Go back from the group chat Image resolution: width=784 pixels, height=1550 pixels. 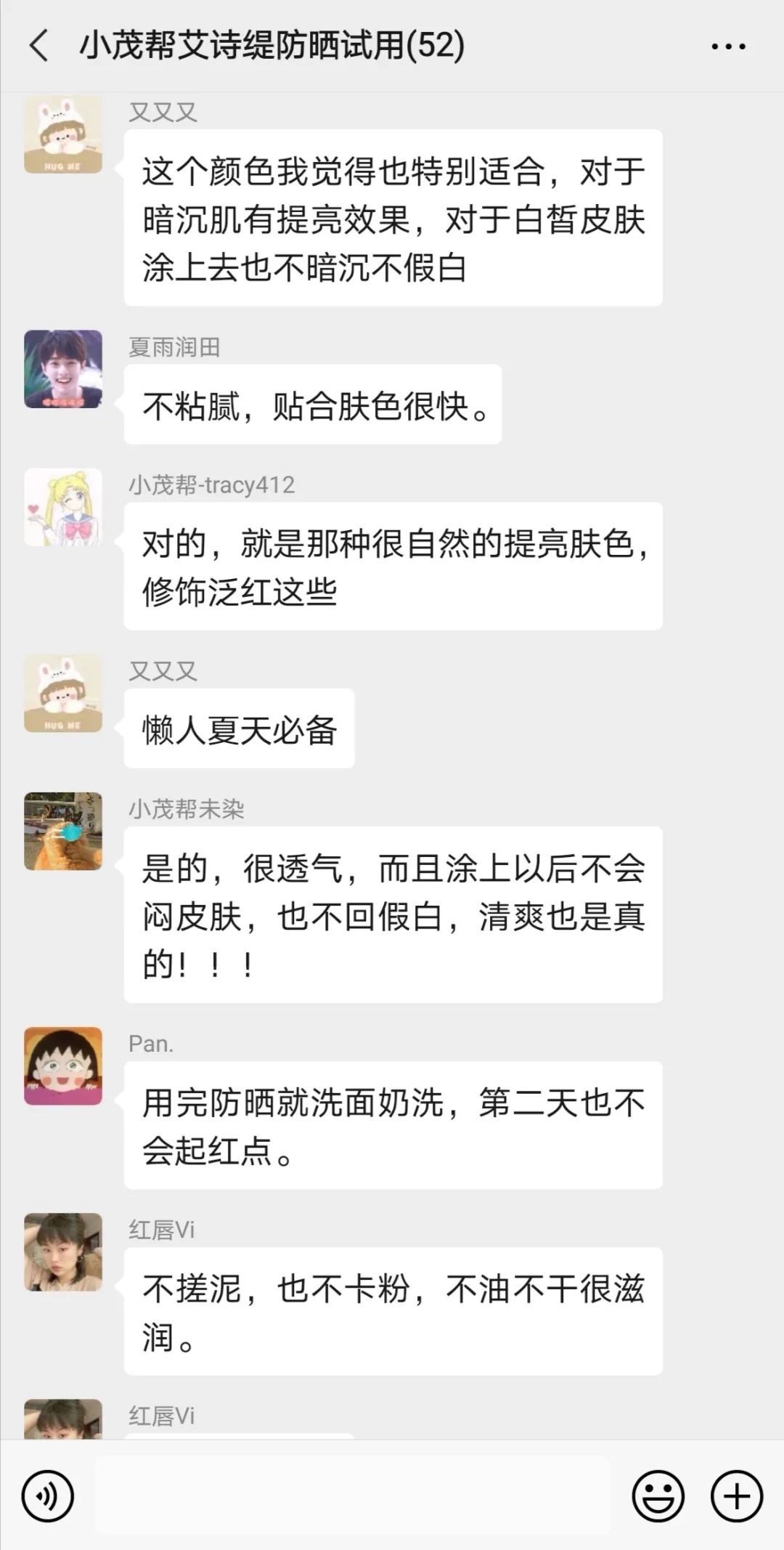pyautogui.click(x=39, y=46)
